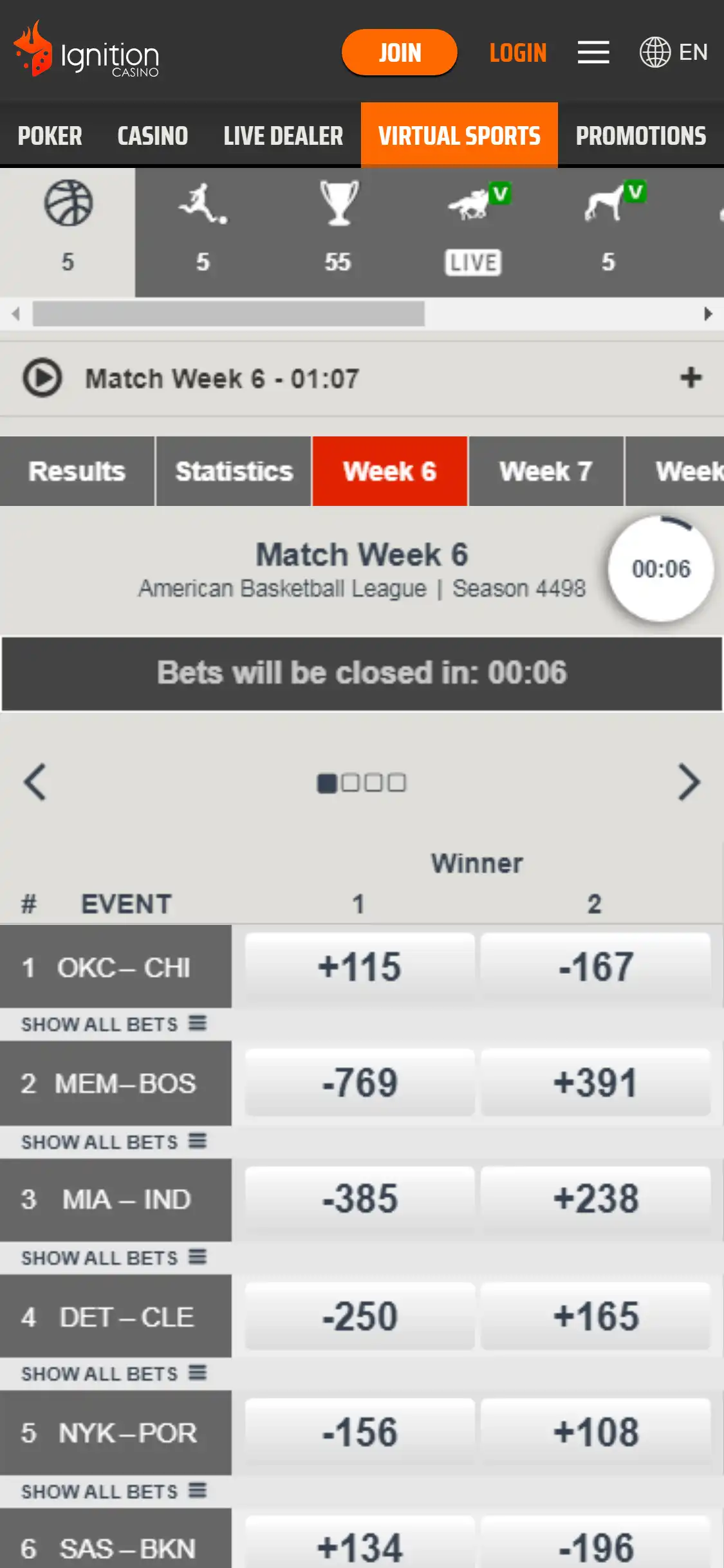
Task: Open the LIVE DEALER section
Action: [x=283, y=136]
